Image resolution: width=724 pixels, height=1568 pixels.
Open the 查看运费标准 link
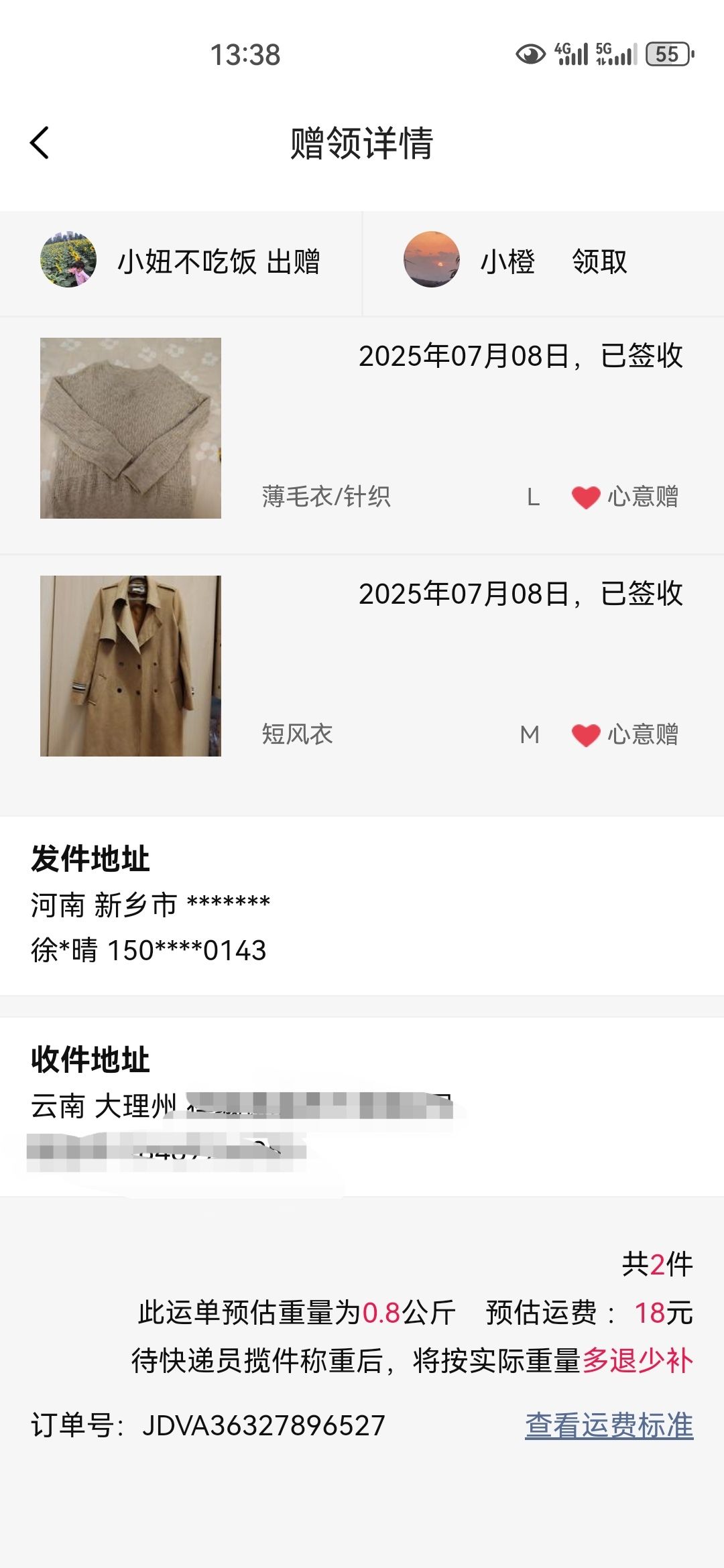[609, 1425]
